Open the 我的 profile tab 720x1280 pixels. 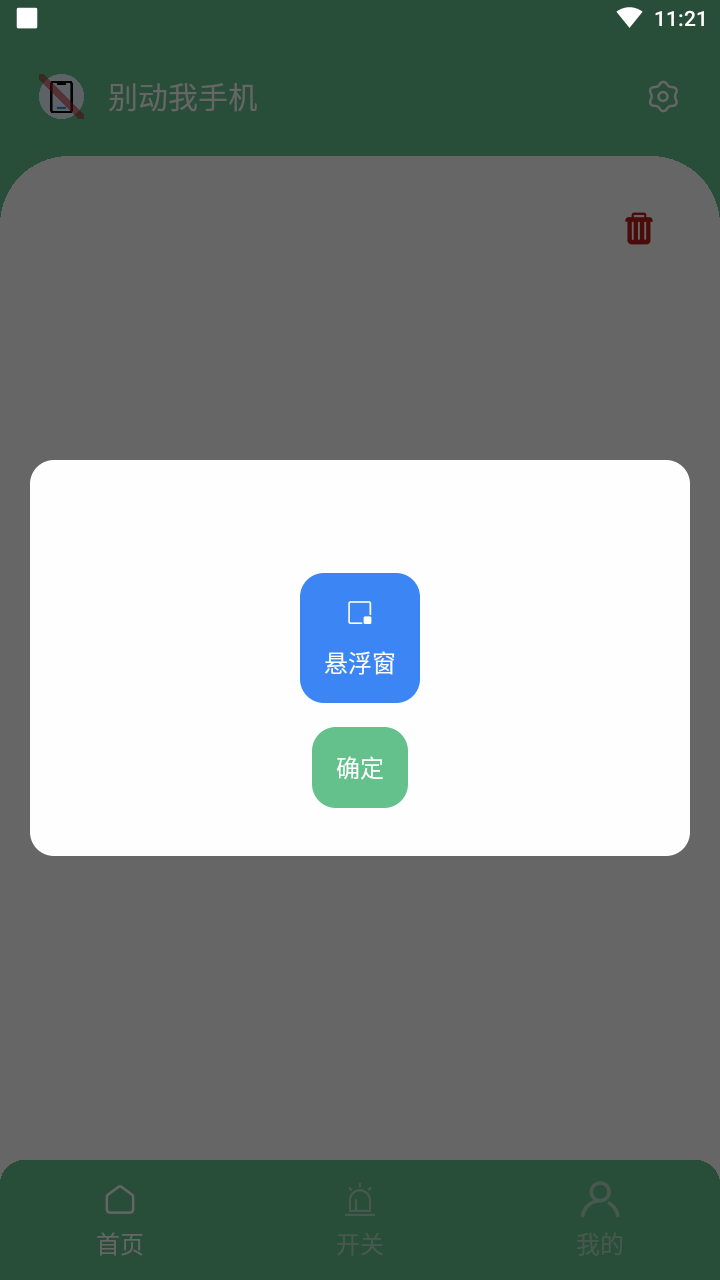(600, 1220)
